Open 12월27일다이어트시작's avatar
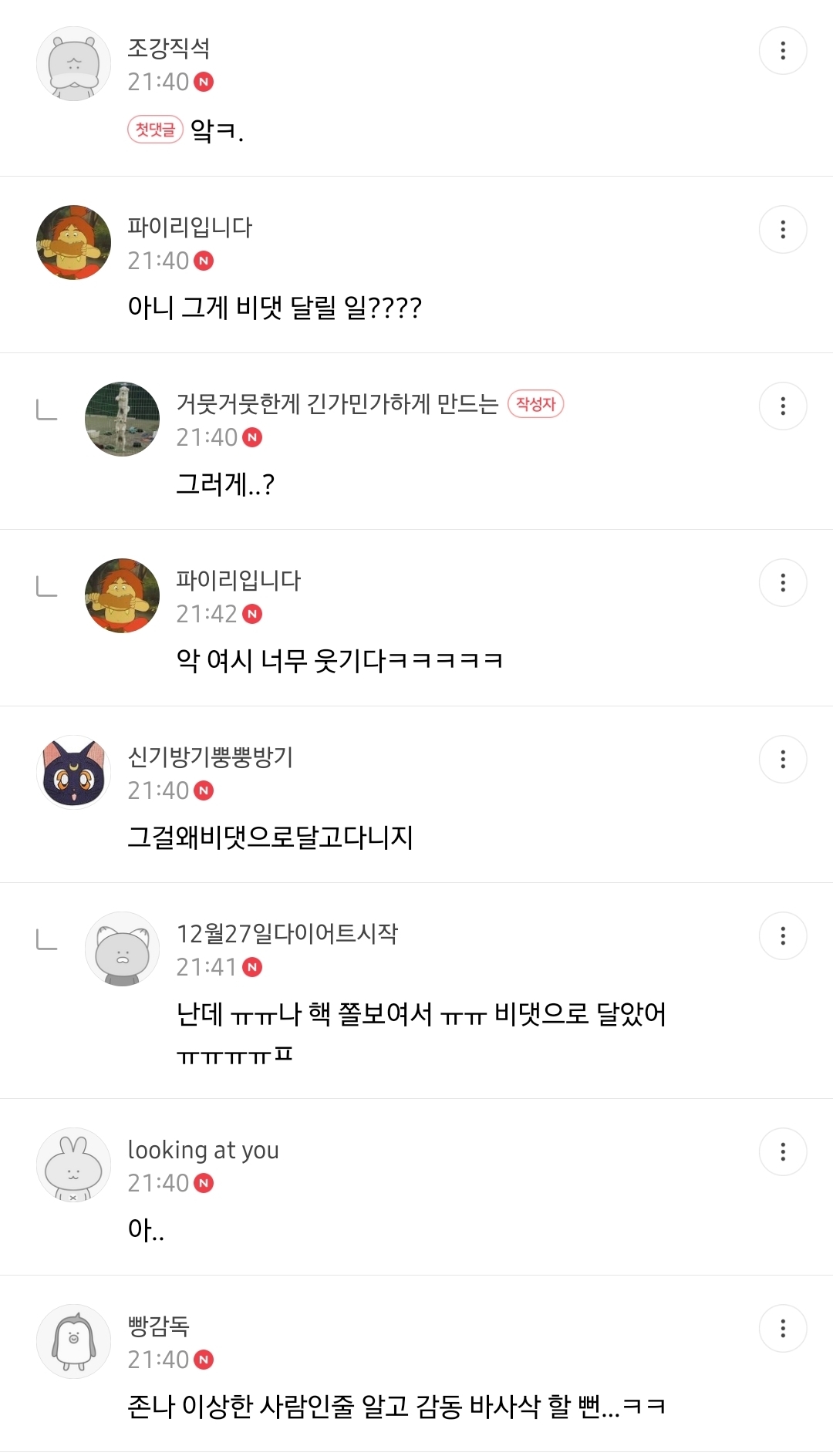 point(122,949)
